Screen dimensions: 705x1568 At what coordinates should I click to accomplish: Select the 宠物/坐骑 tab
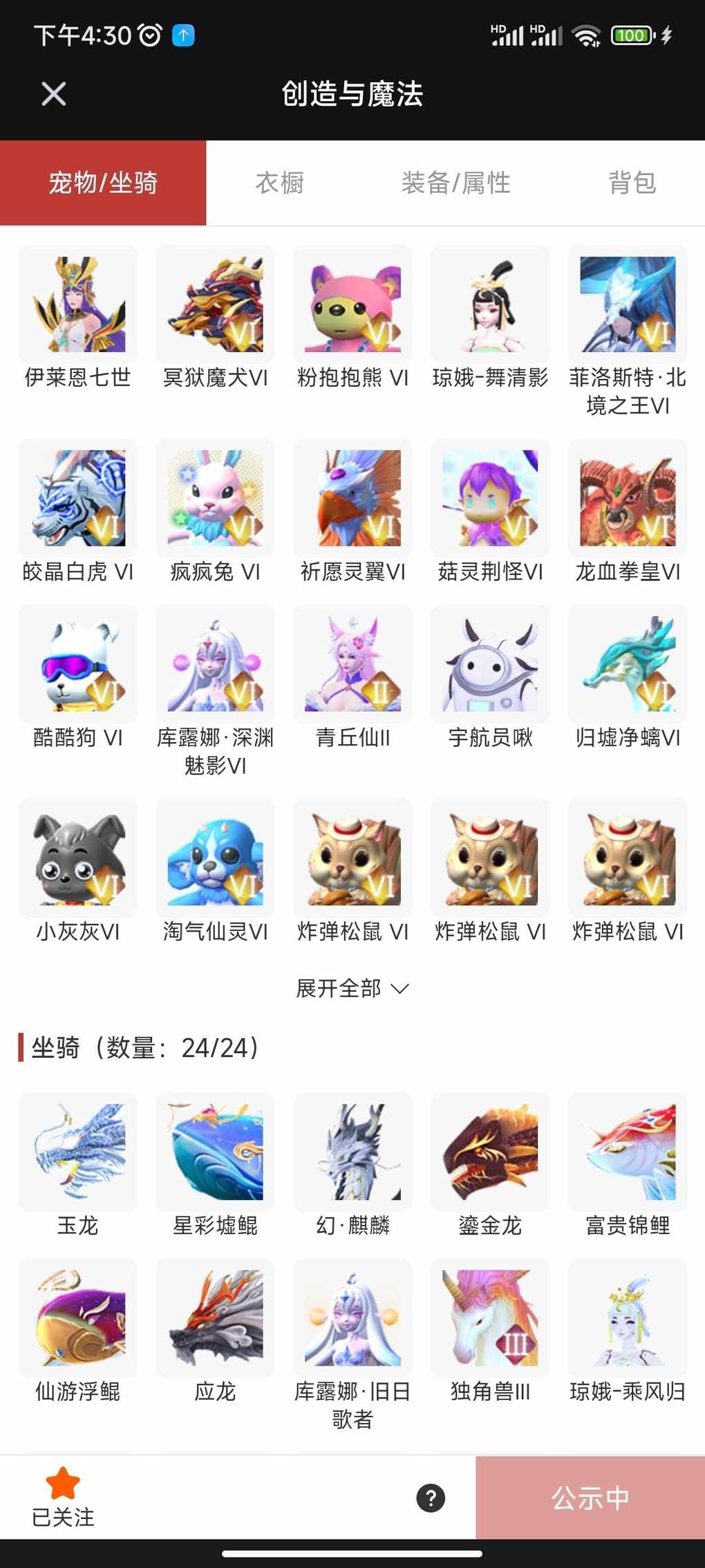(x=103, y=183)
